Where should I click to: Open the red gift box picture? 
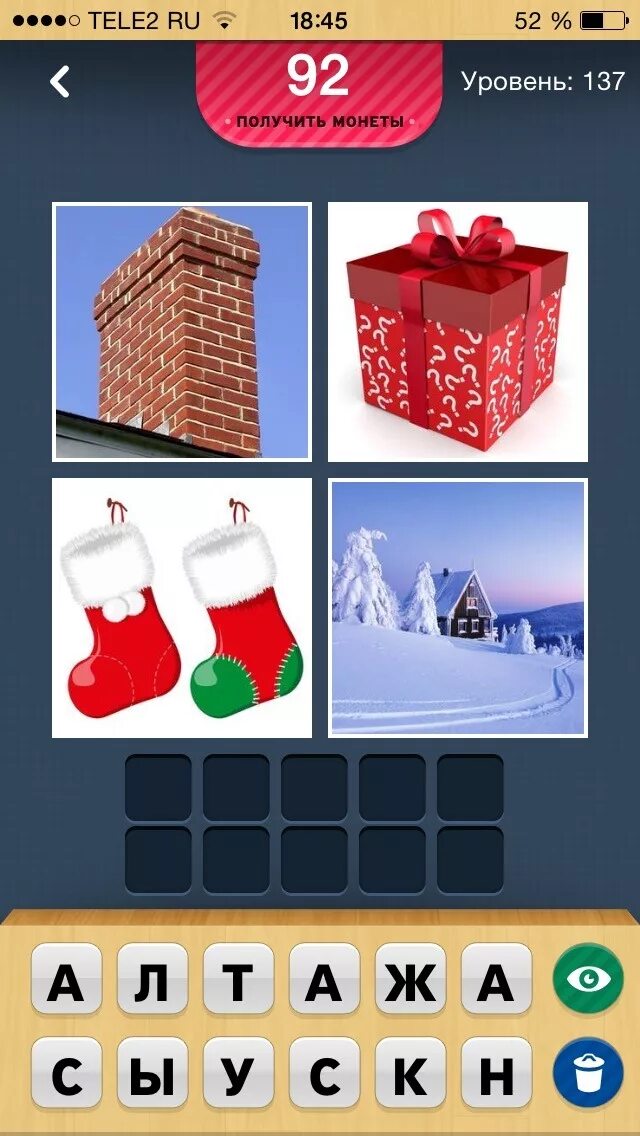point(457,332)
